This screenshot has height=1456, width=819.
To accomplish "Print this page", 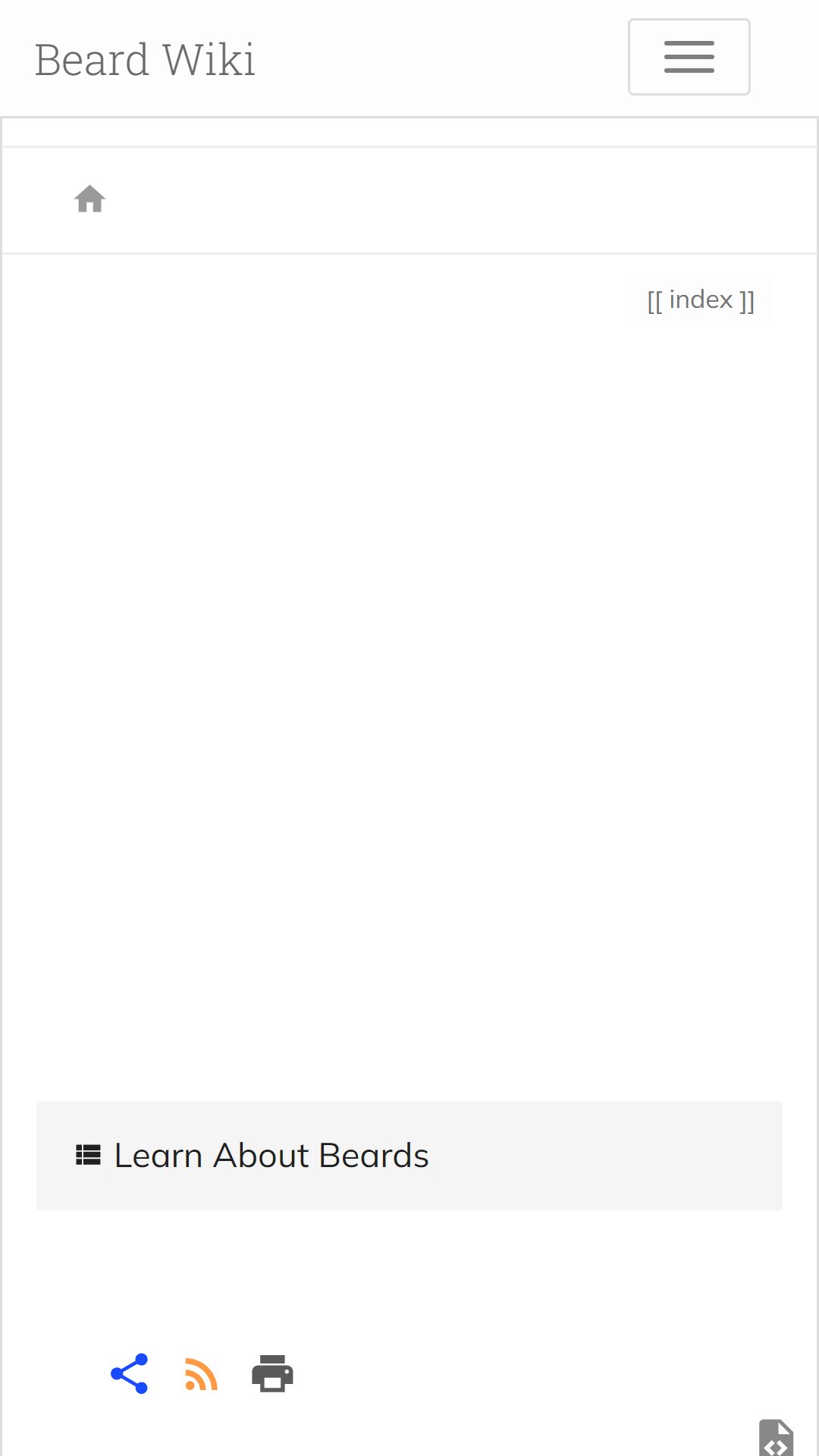I will [x=272, y=1373].
